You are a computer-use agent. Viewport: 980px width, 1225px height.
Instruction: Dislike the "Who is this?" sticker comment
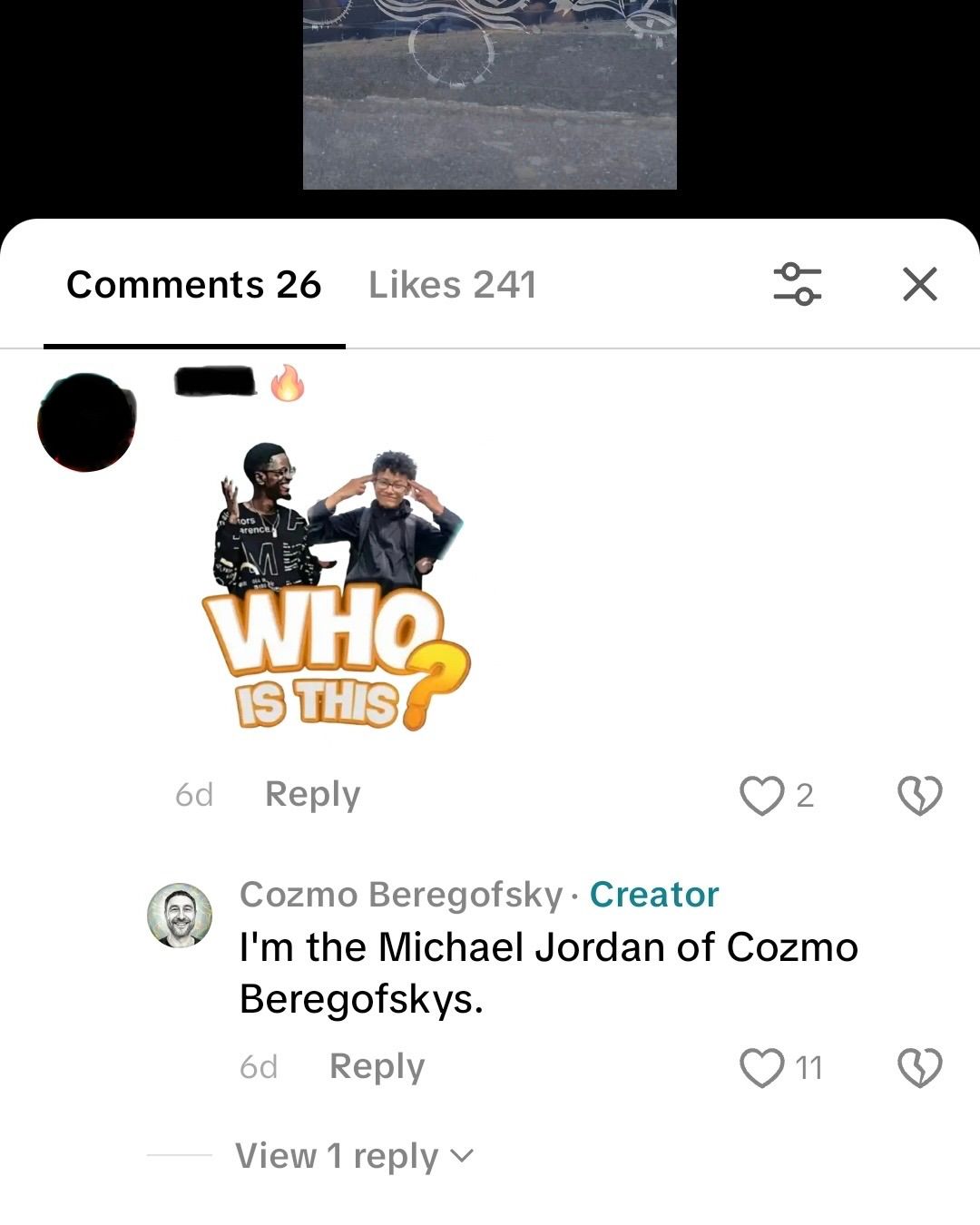click(919, 796)
